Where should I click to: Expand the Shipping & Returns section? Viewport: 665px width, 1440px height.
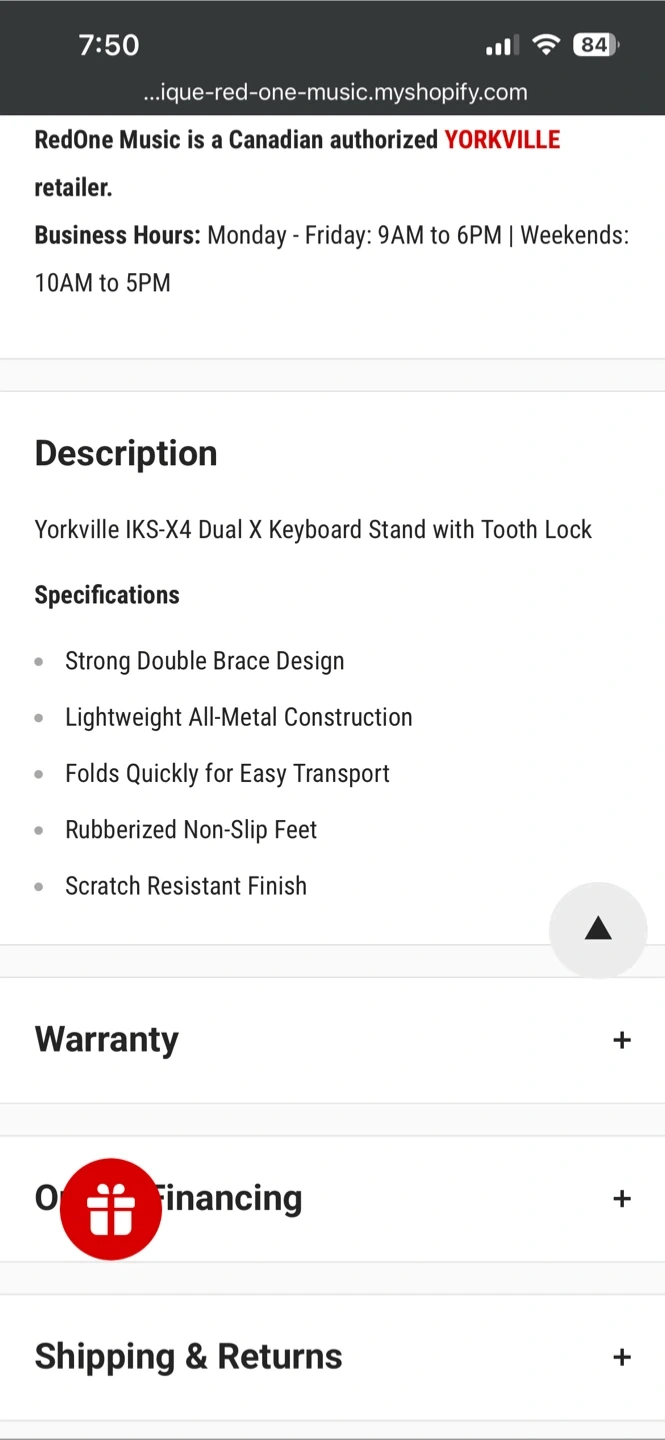(622, 1357)
